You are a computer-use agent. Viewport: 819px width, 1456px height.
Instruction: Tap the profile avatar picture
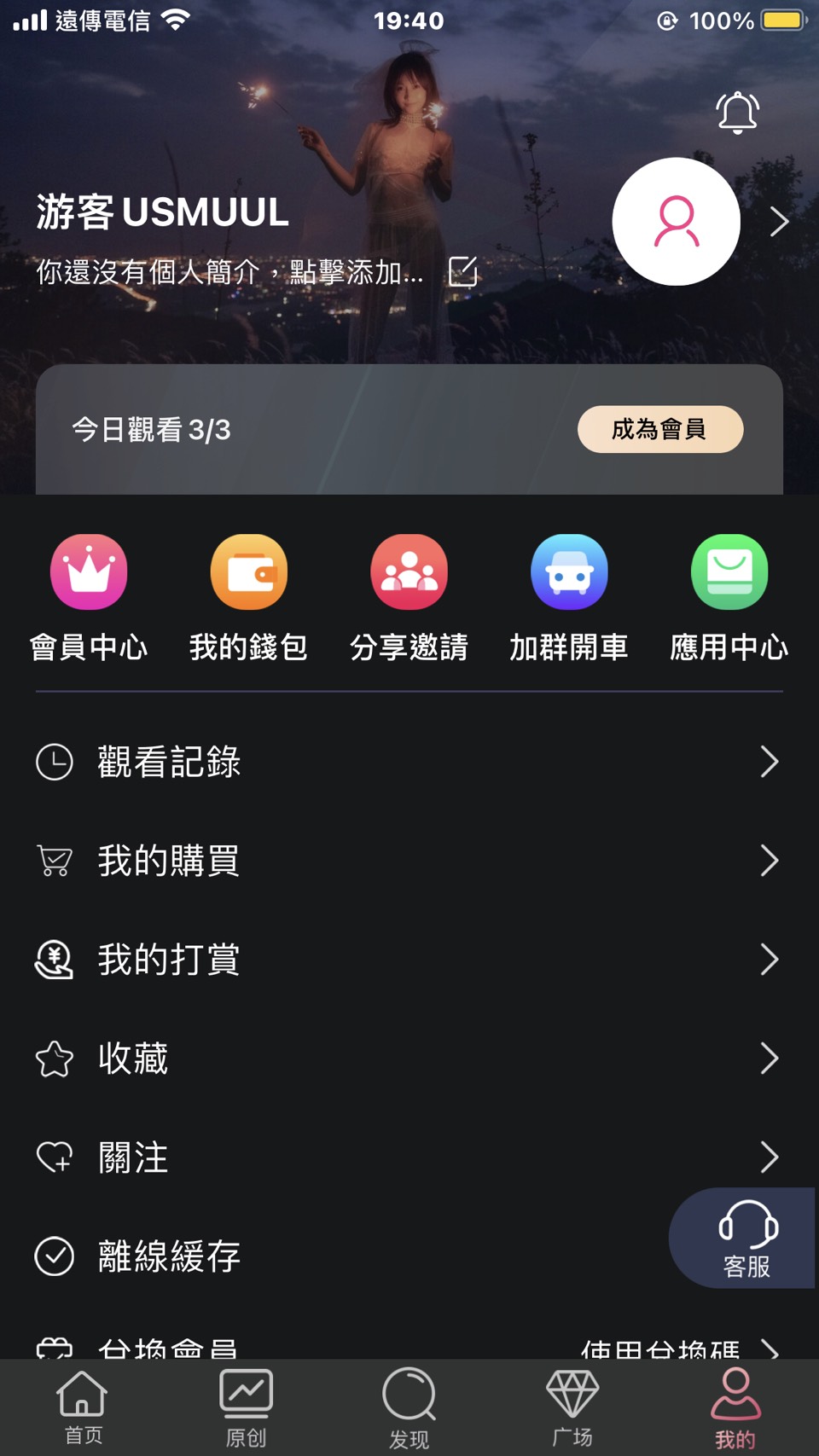[x=676, y=222]
